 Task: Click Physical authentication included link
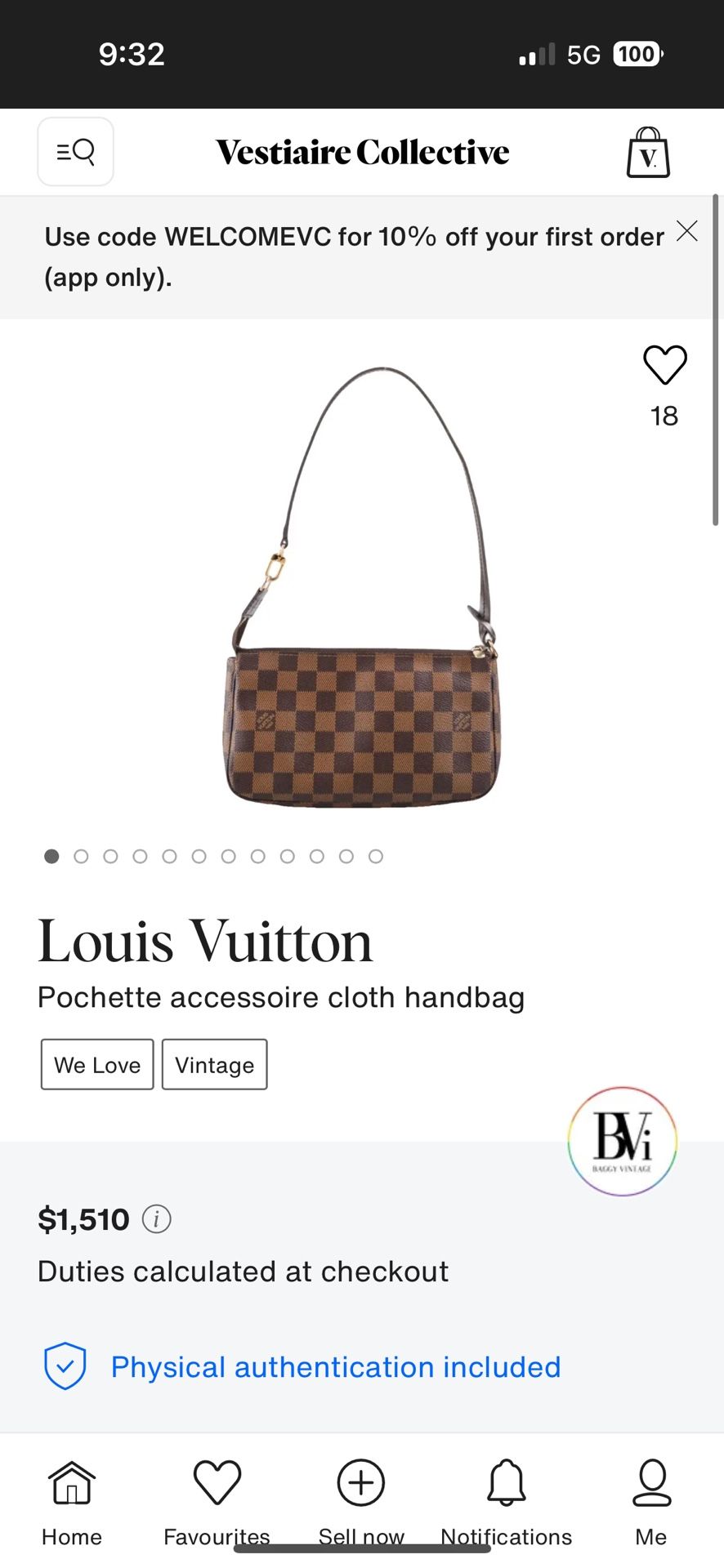tap(336, 1365)
